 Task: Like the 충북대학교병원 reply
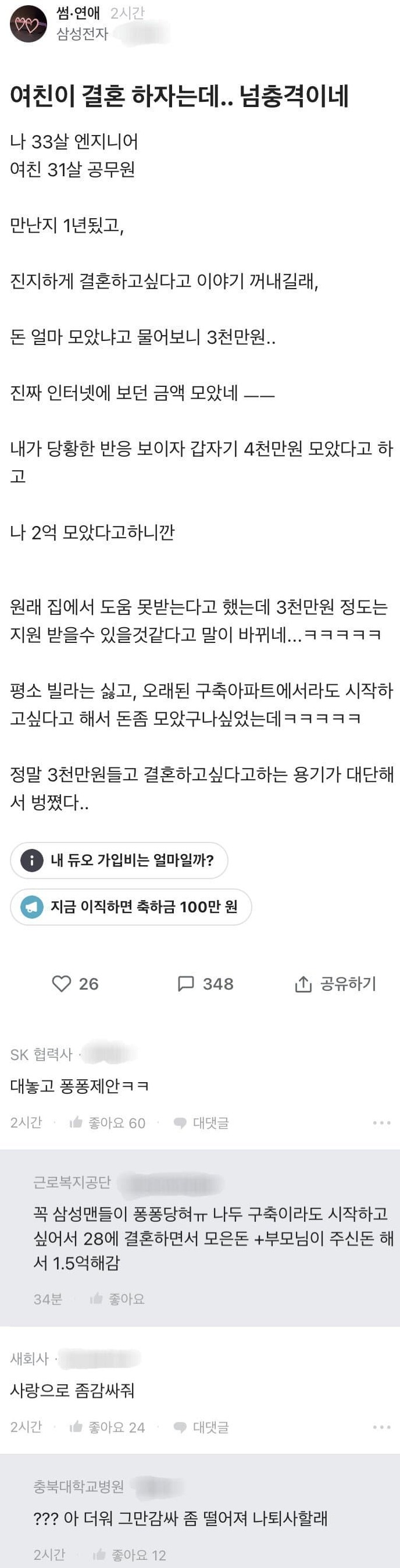click(130, 1555)
